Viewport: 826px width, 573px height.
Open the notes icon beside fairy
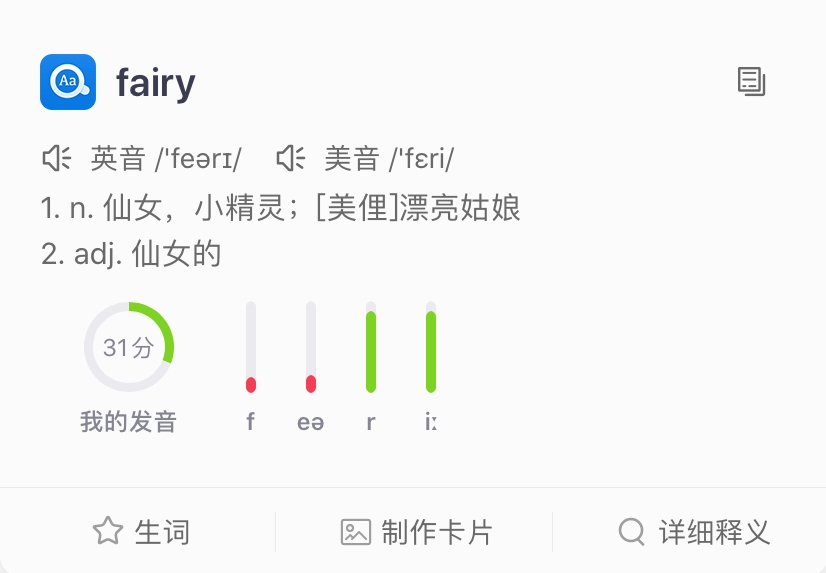(751, 82)
